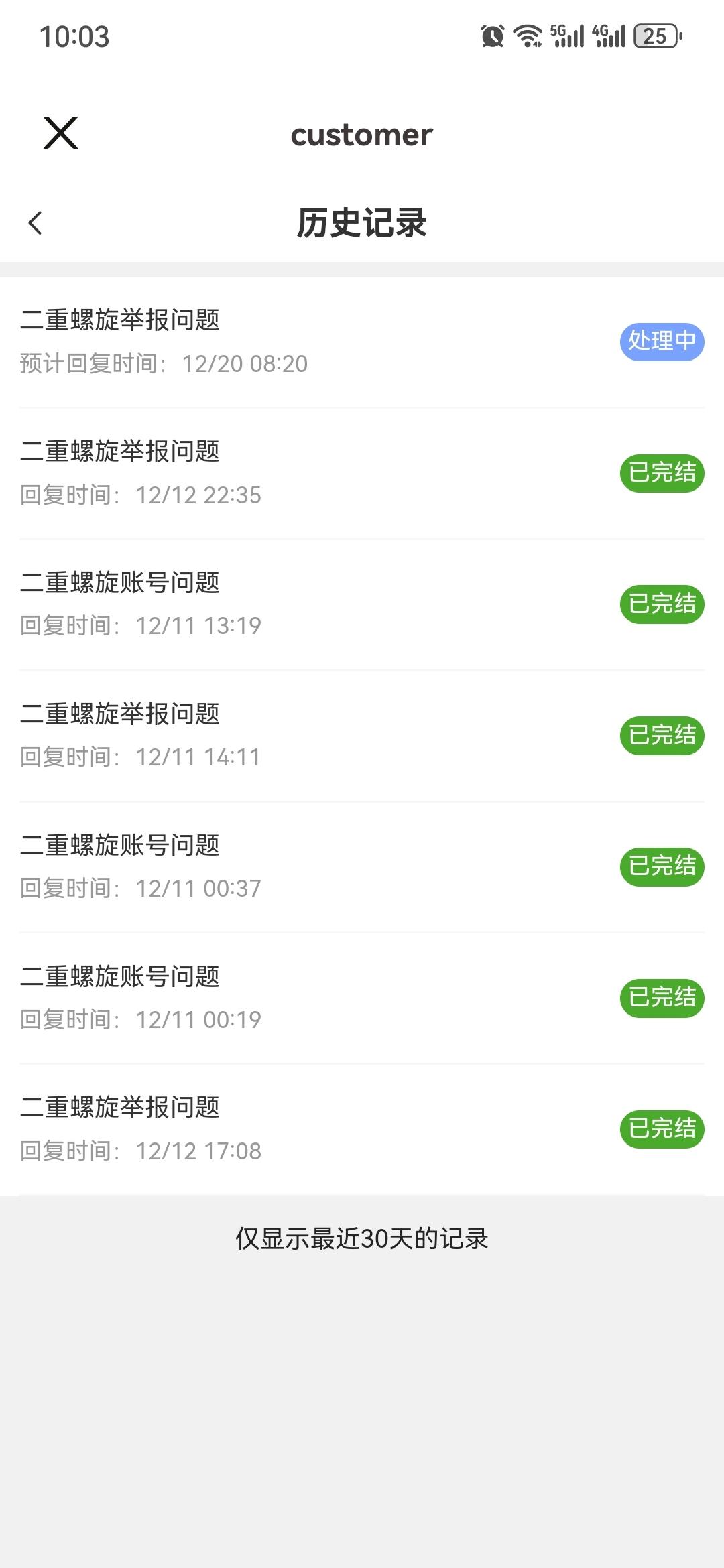This screenshot has height=1568, width=724.
Task: Go back from the 历史记录 page
Action: pyautogui.click(x=36, y=223)
